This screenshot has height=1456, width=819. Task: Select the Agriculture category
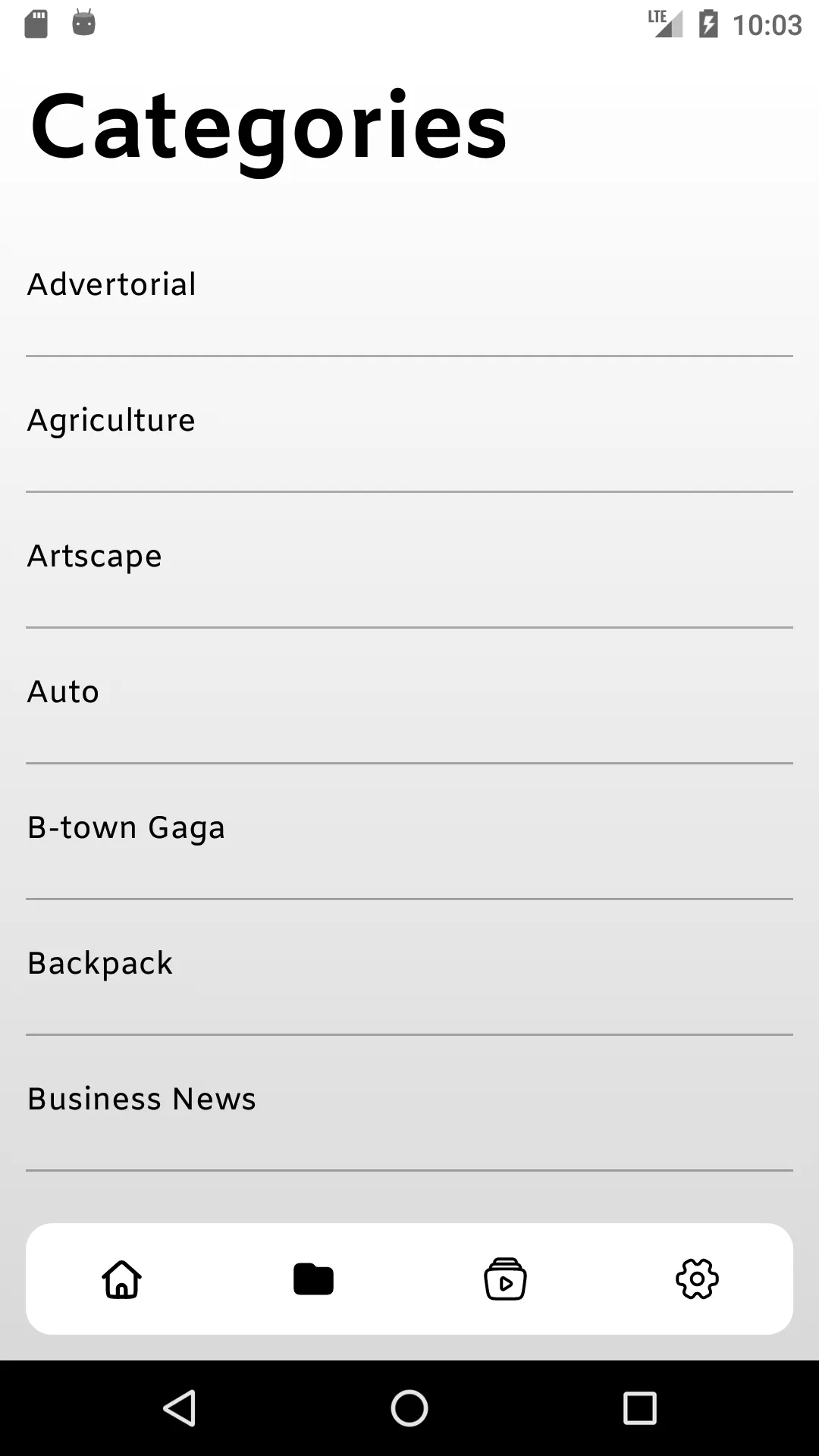111,421
